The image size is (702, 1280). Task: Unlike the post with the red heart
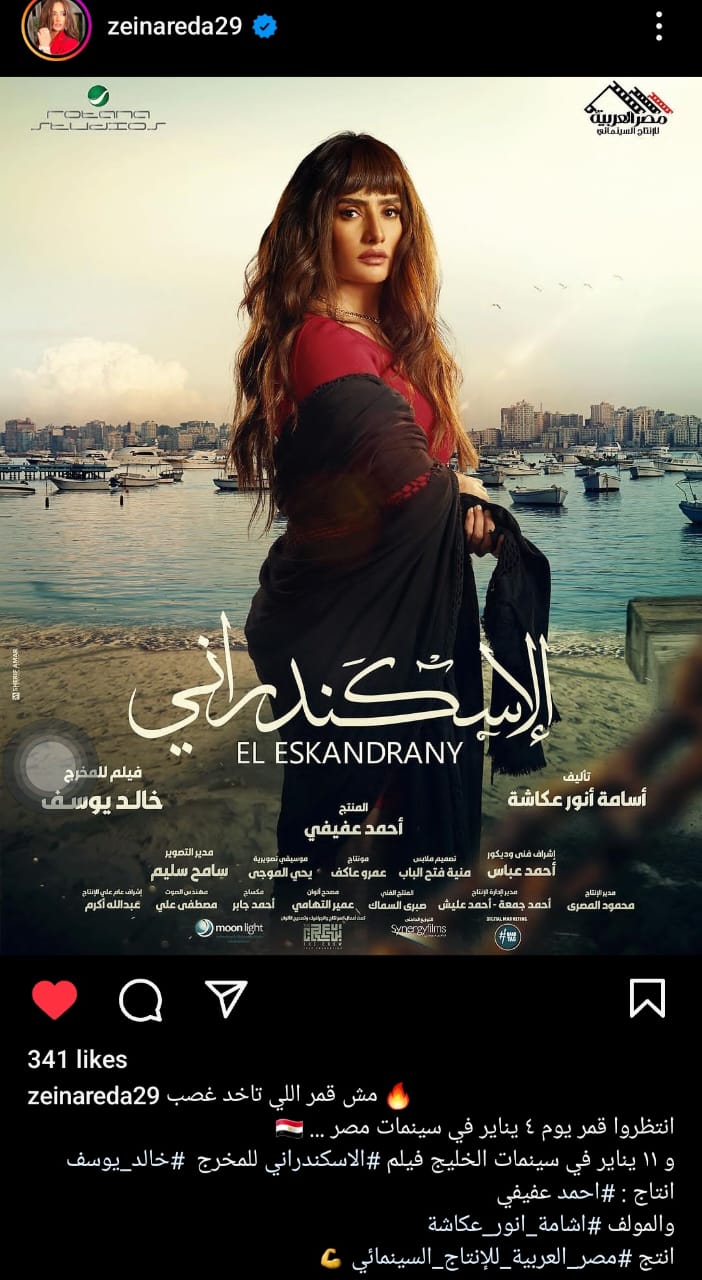[x=54, y=999]
